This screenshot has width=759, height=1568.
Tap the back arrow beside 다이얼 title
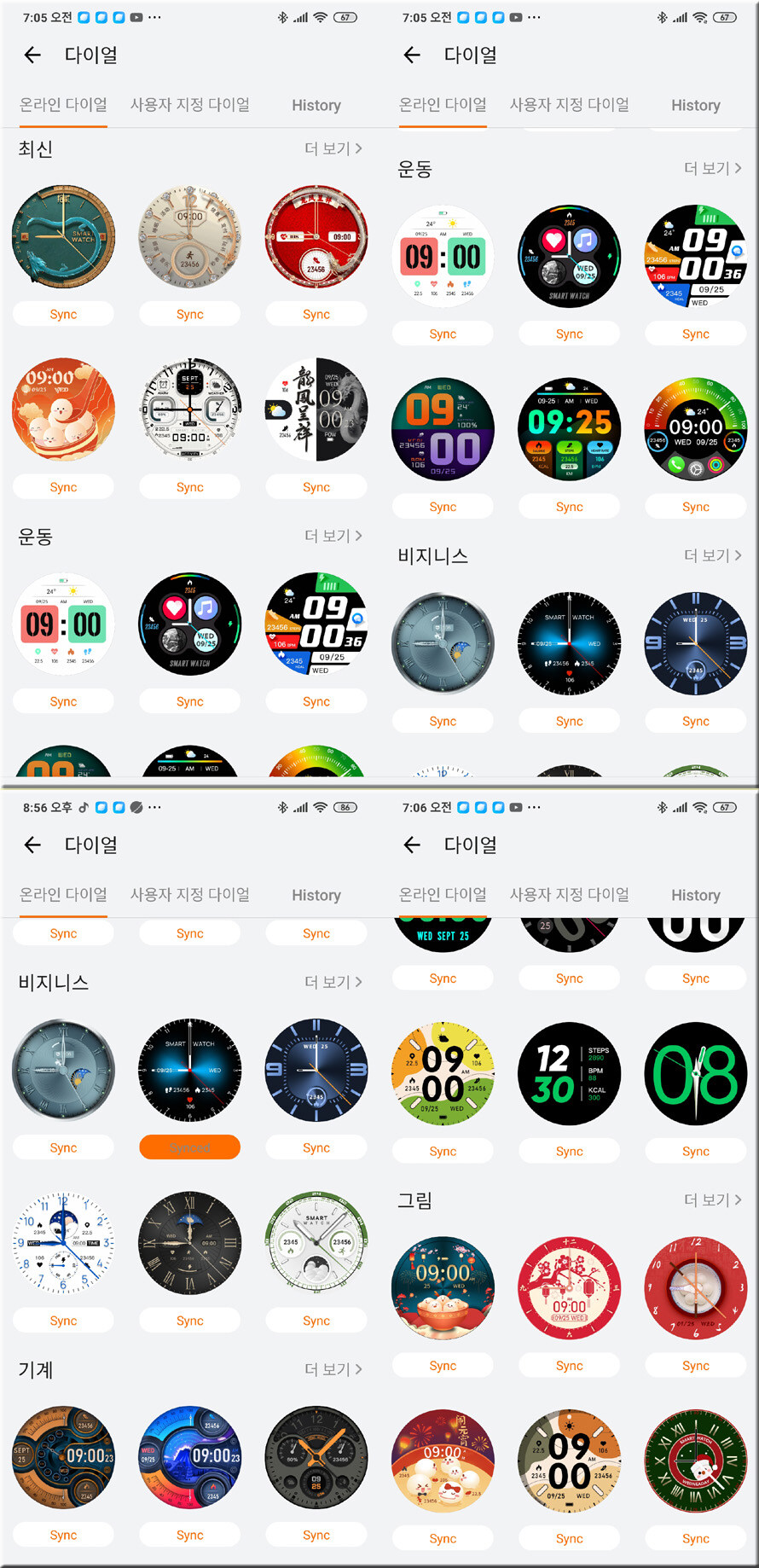coord(32,55)
